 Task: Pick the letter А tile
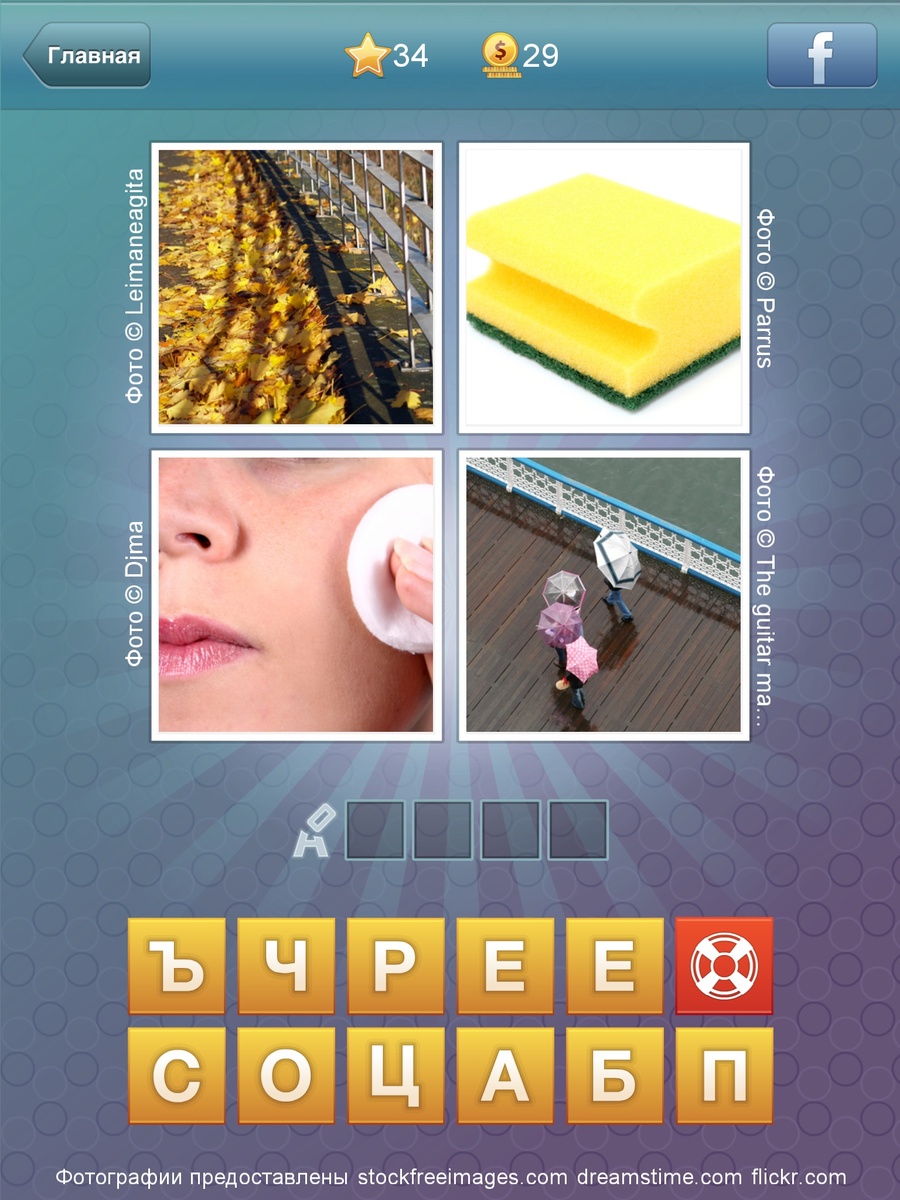click(505, 1076)
